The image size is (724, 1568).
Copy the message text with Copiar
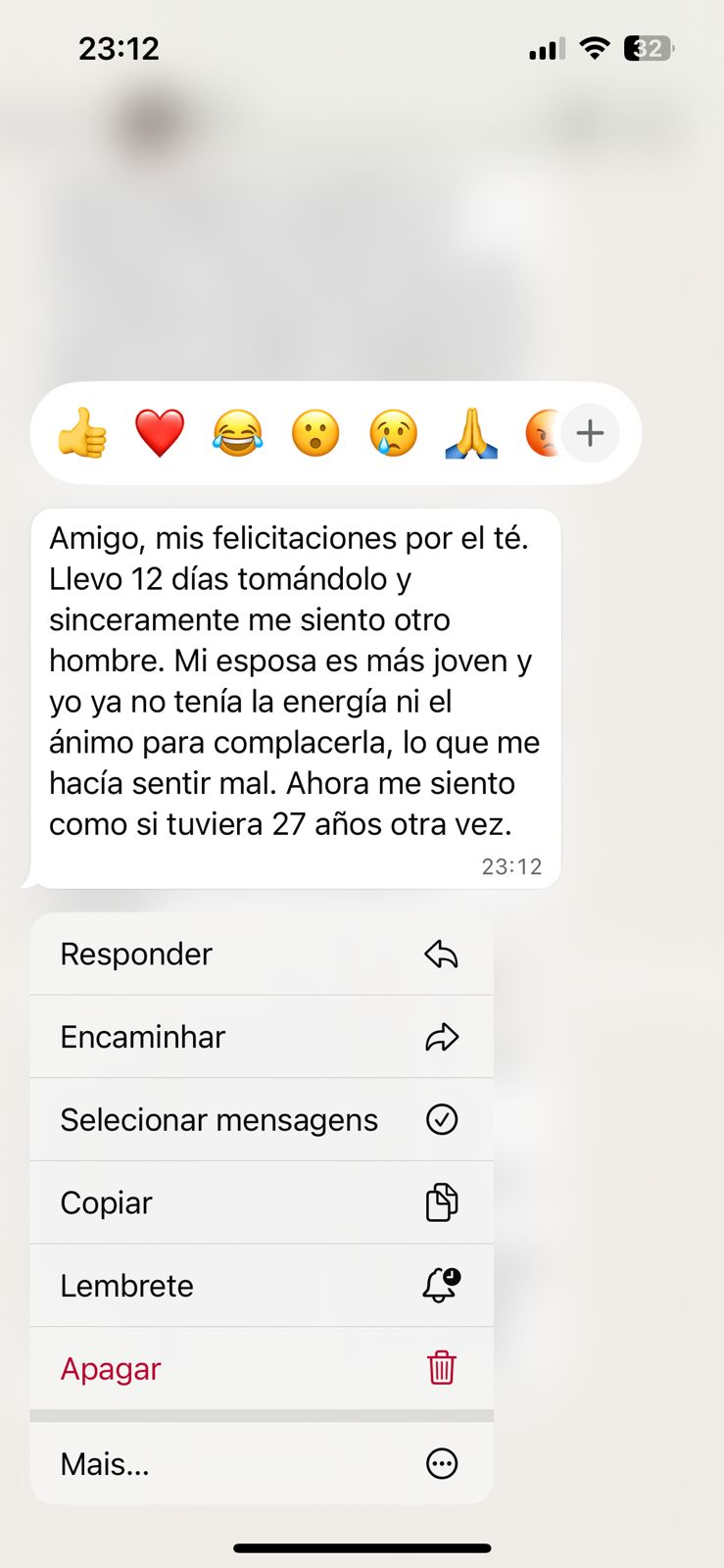click(262, 1203)
